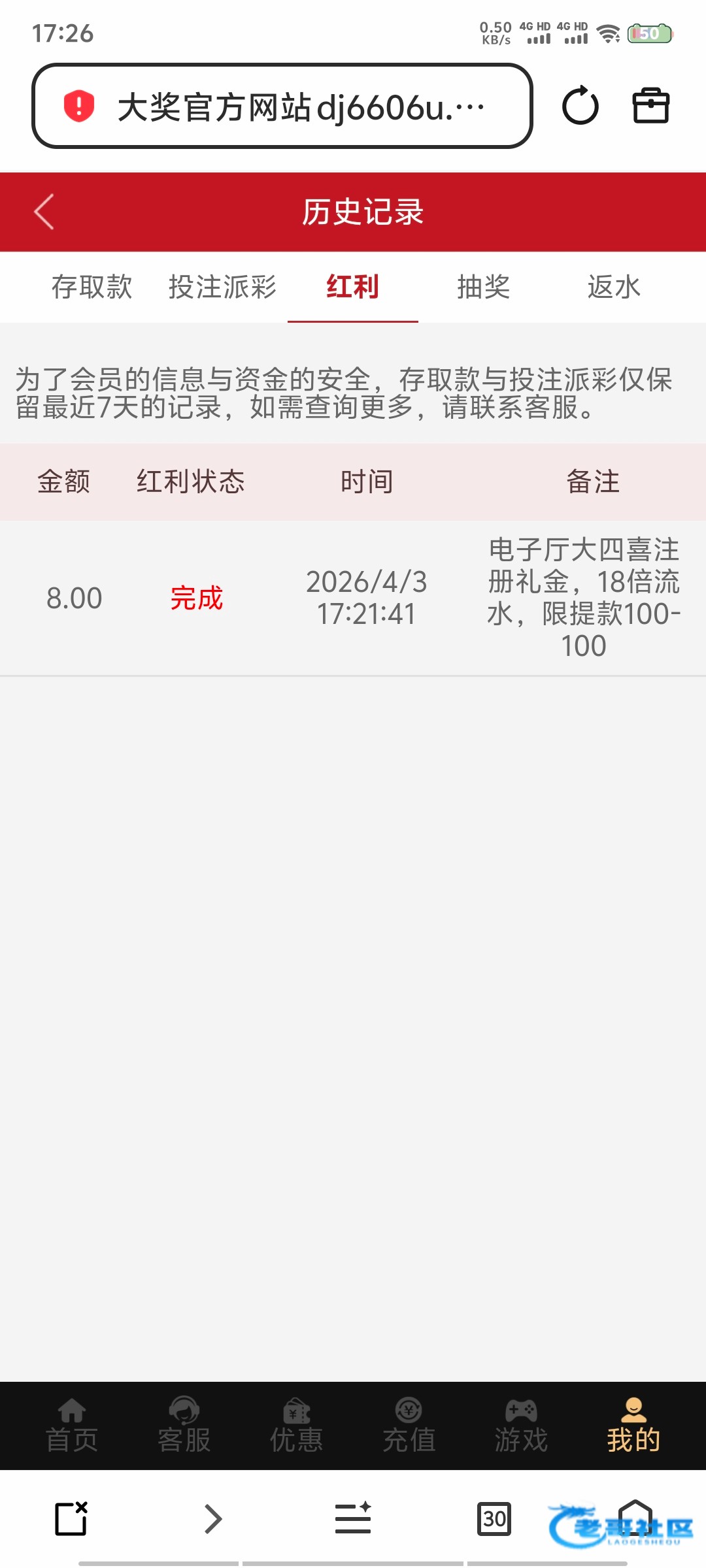Viewport: 706px width, 1568px height.
Task: Open the browser menu with the sparkle
Action: [353, 1518]
